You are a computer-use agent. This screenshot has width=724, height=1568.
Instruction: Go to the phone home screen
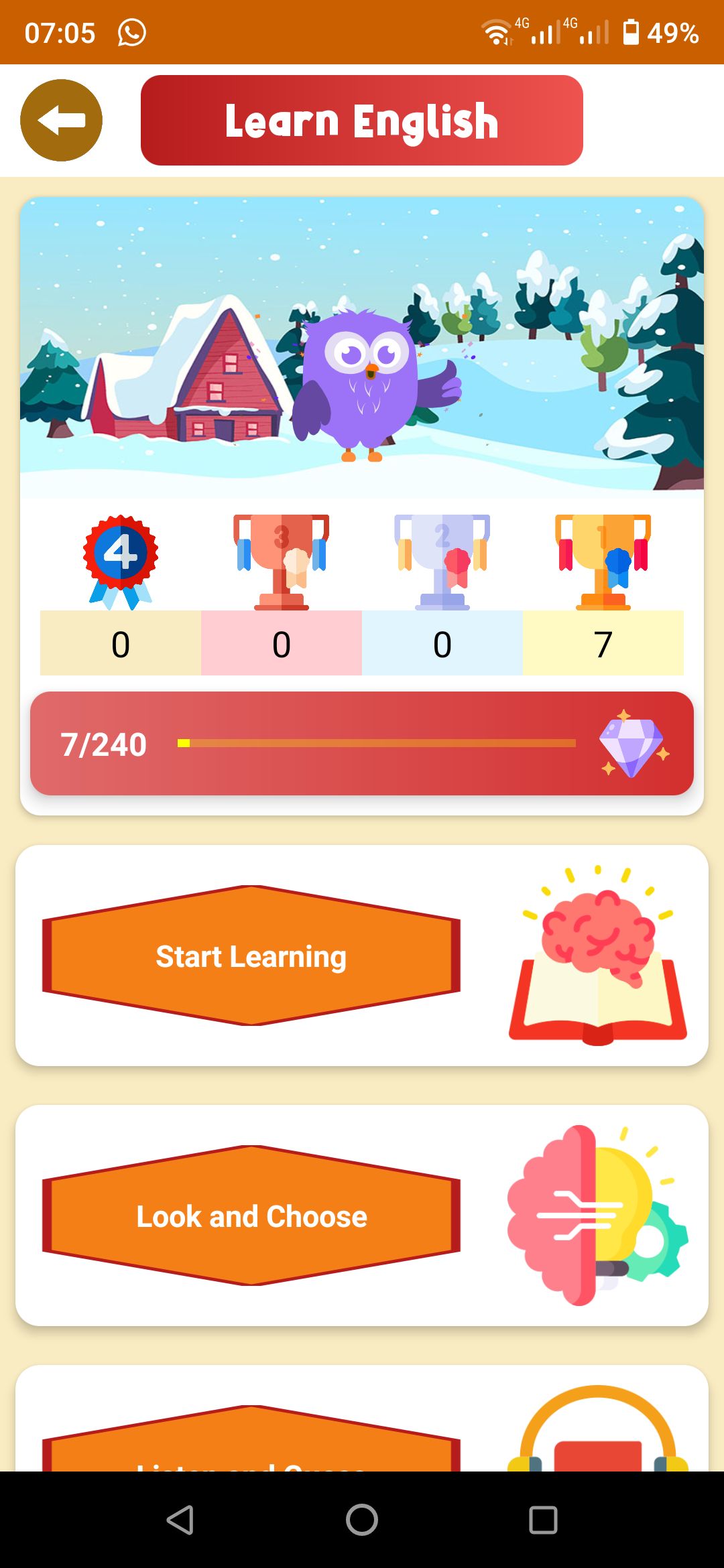(x=362, y=1520)
